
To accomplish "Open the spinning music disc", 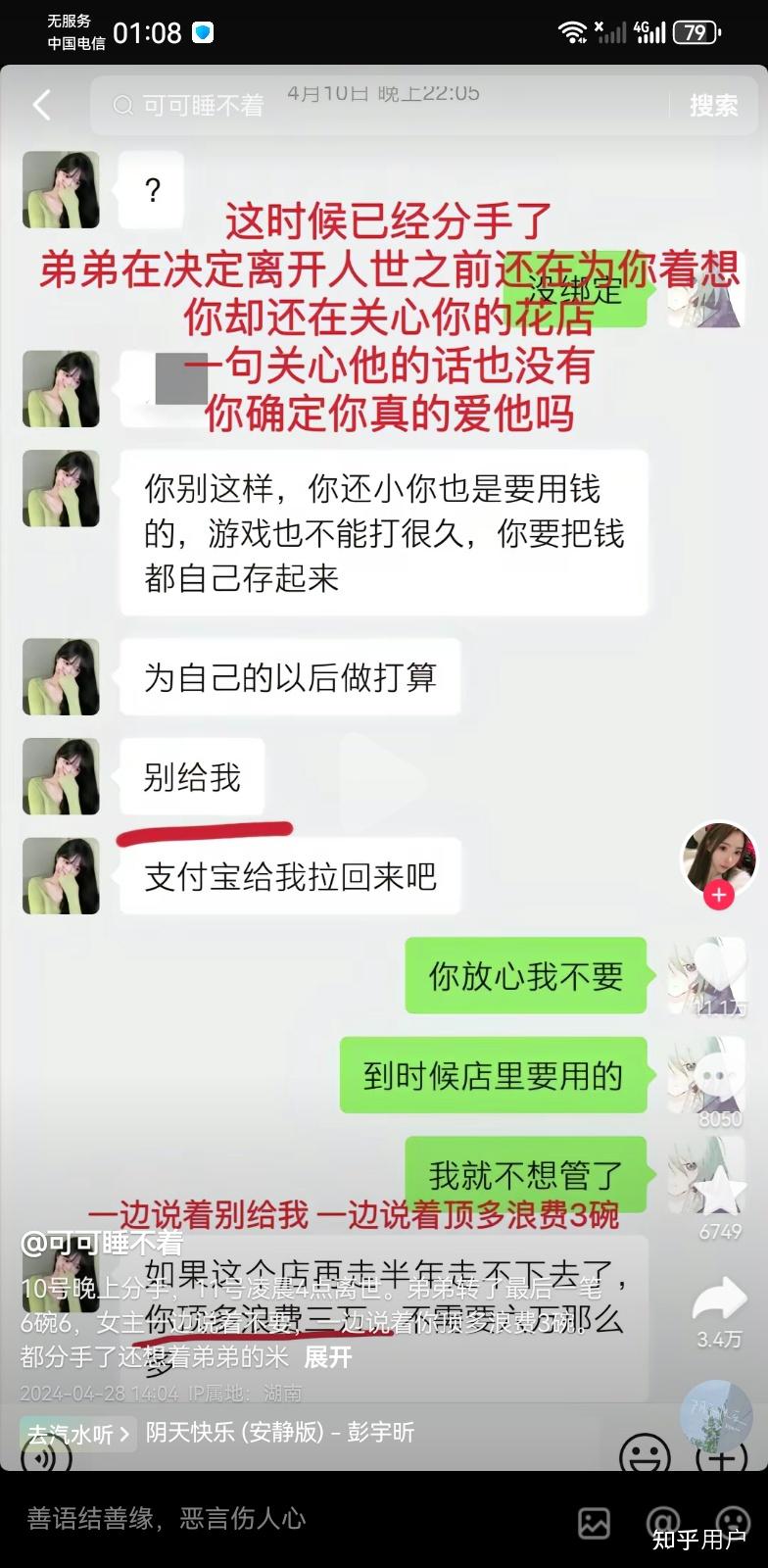I will click(x=716, y=1416).
